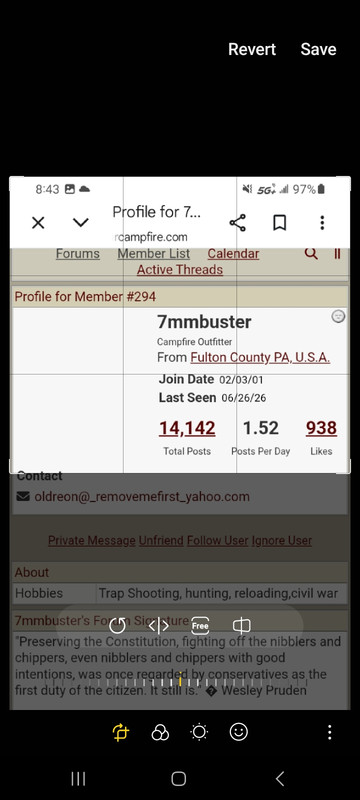
Task: Open the Free aspect ratio options
Action: click(x=200, y=626)
